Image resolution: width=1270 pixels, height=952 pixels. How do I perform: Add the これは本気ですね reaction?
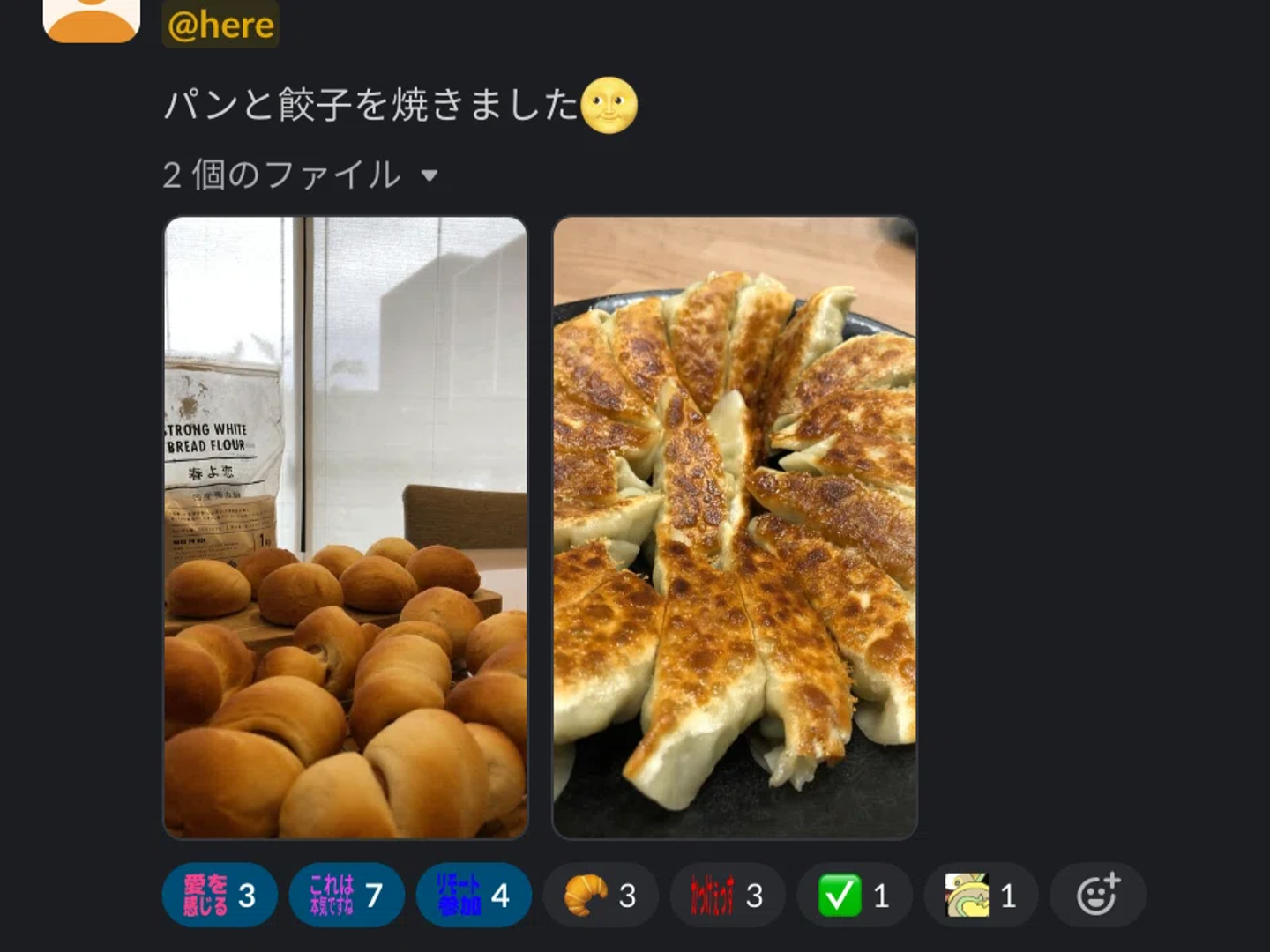coord(347,896)
